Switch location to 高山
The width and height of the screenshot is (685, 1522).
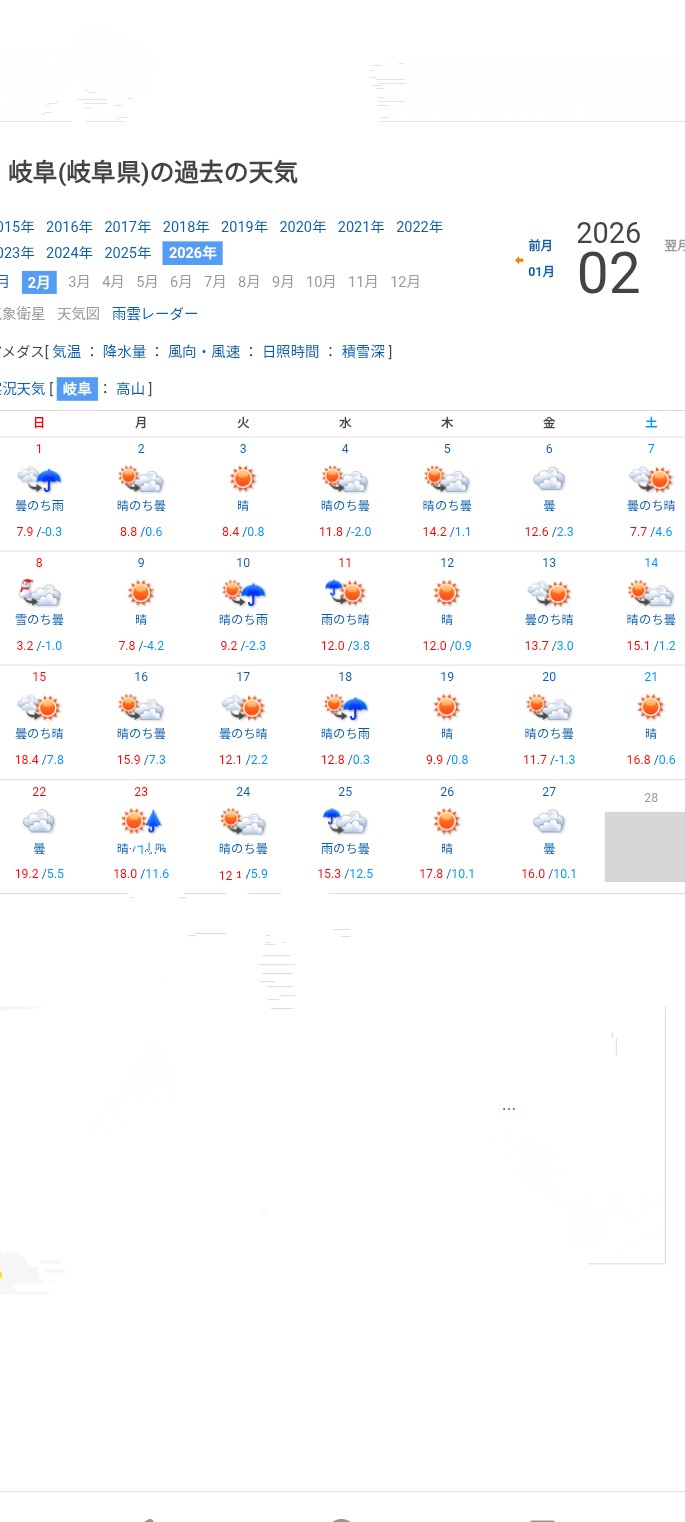131,389
